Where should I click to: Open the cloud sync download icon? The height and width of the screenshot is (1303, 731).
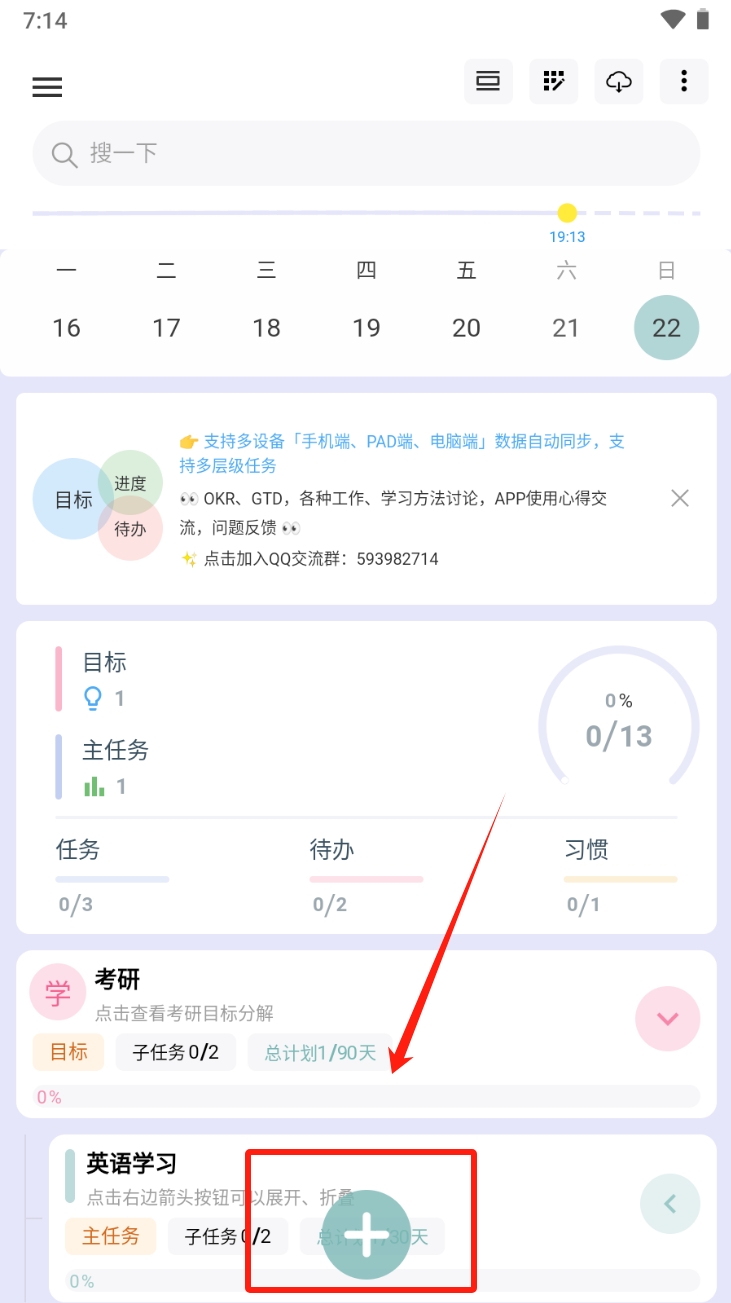(620, 81)
